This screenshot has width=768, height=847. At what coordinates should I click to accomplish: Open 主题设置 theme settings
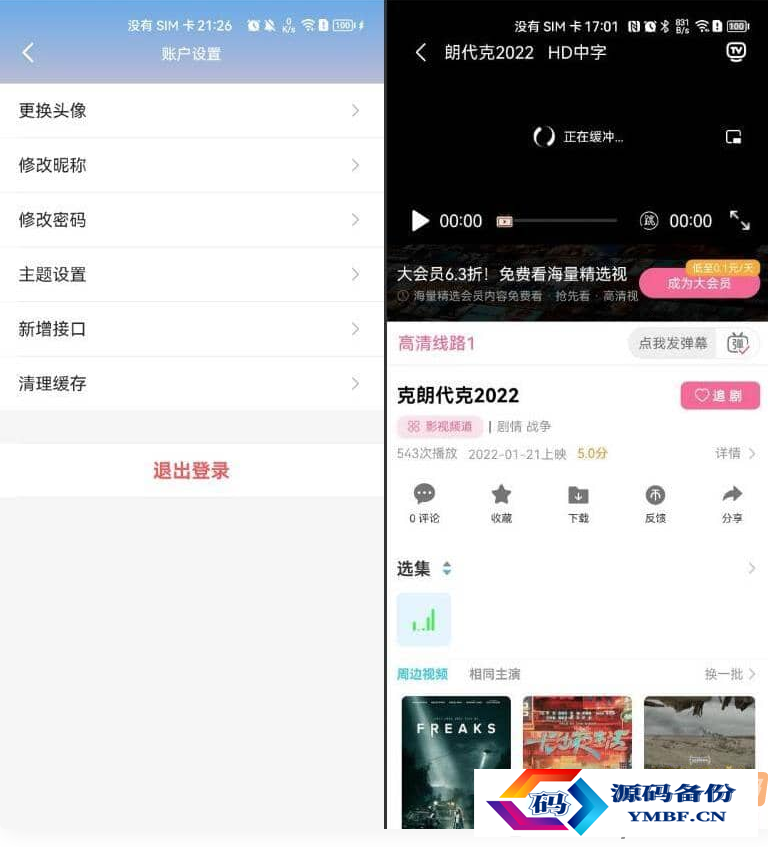pos(191,274)
